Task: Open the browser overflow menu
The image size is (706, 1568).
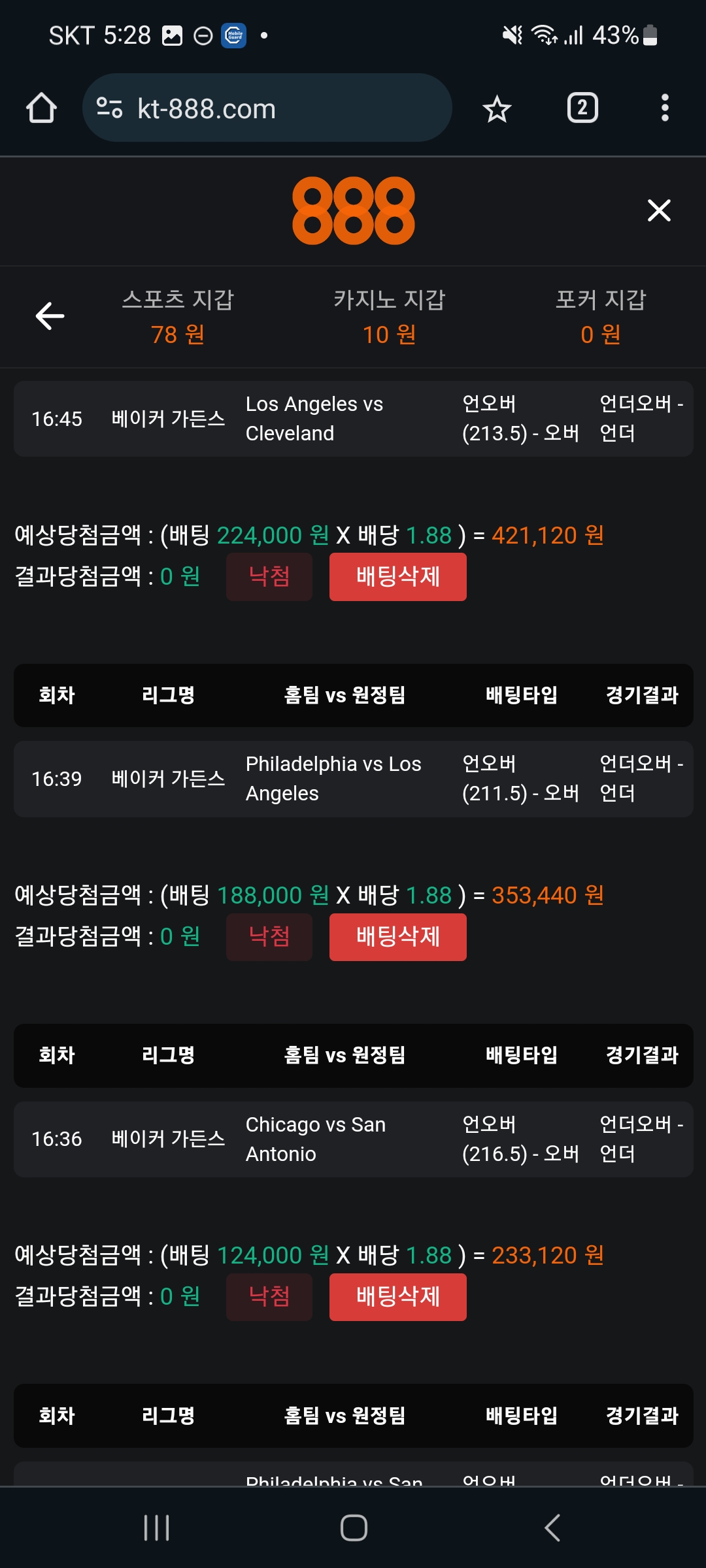Action: point(665,108)
